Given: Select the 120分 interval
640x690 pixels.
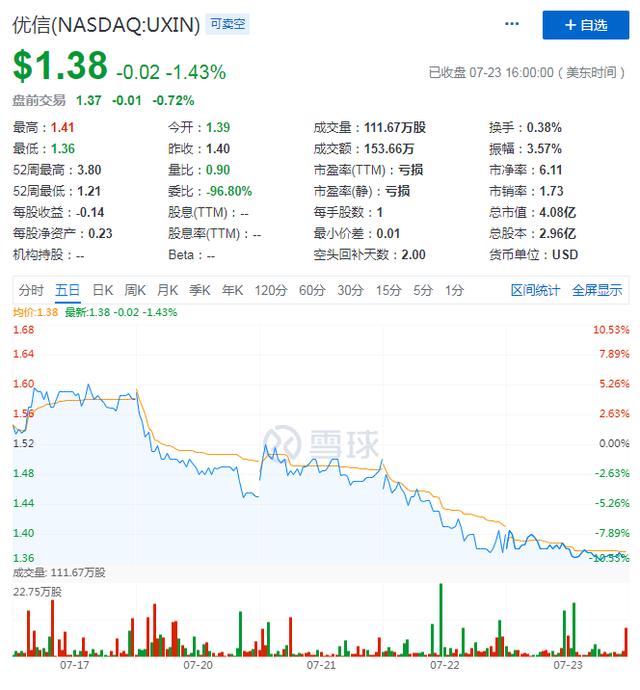Looking at the screenshot, I should (270, 290).
